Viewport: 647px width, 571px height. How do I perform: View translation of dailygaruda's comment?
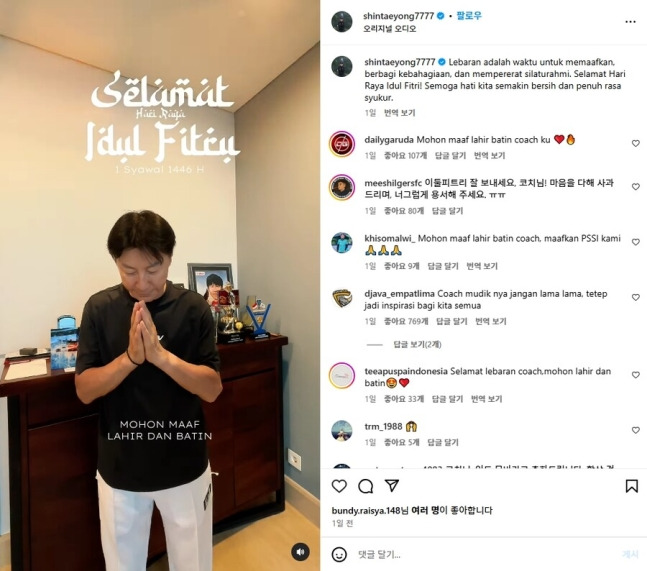[x=490, y=155]
